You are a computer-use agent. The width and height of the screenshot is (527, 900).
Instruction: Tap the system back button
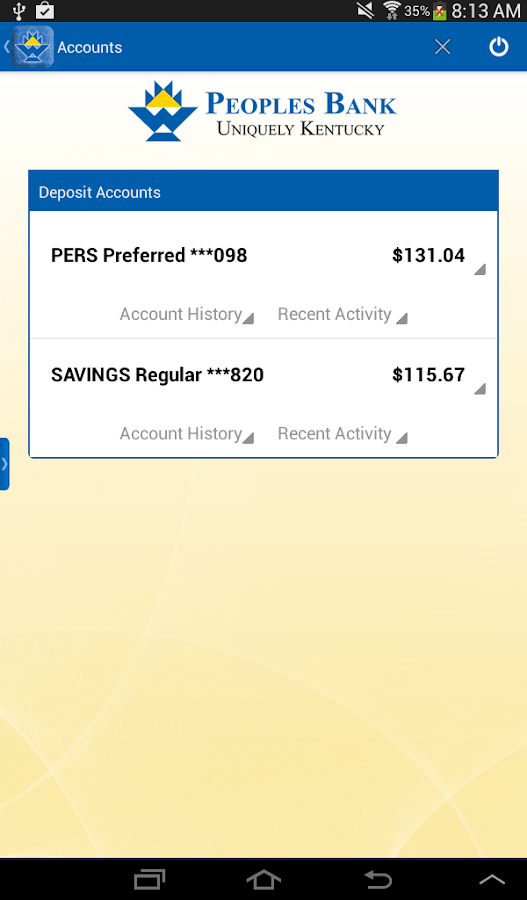coord(378,879)
